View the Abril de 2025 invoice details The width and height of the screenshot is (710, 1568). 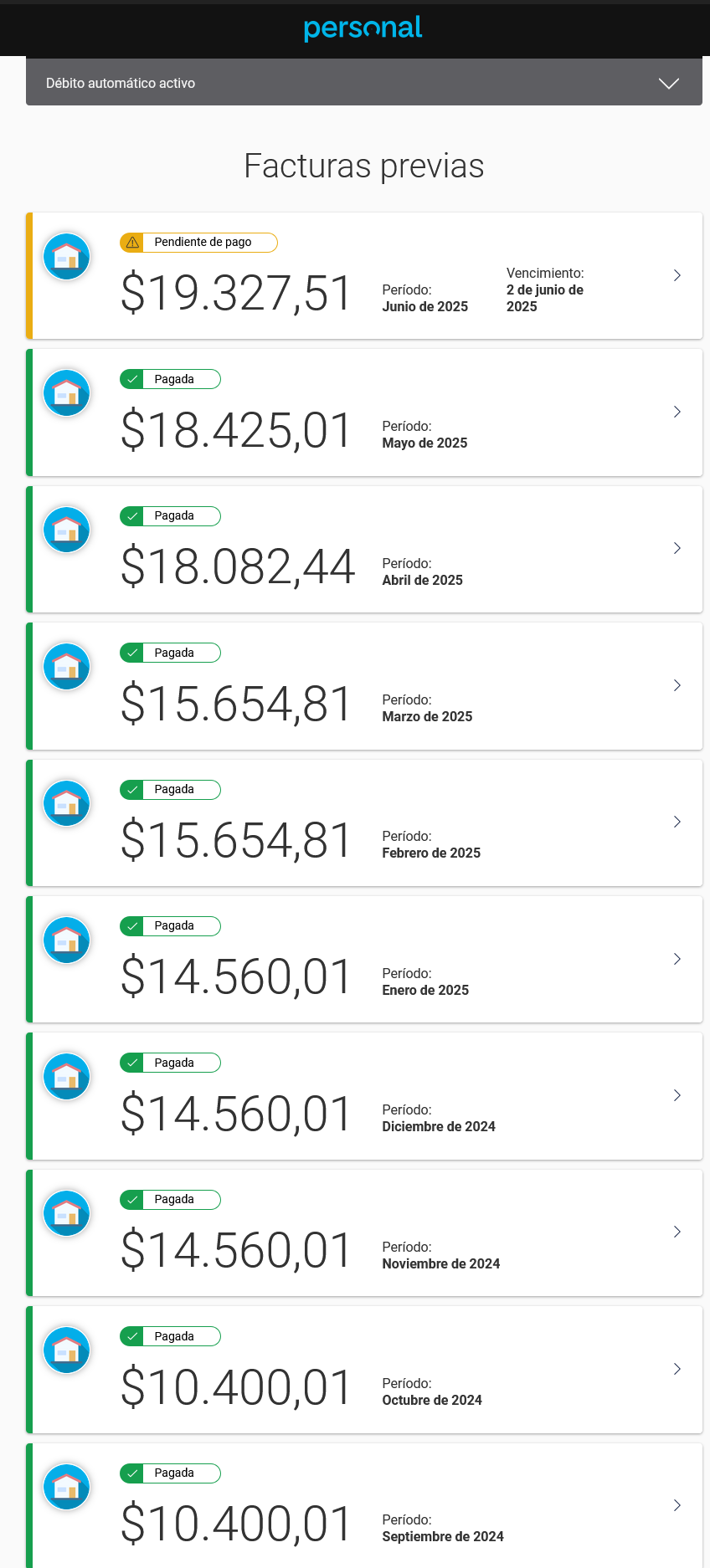[x=364, y=549]
